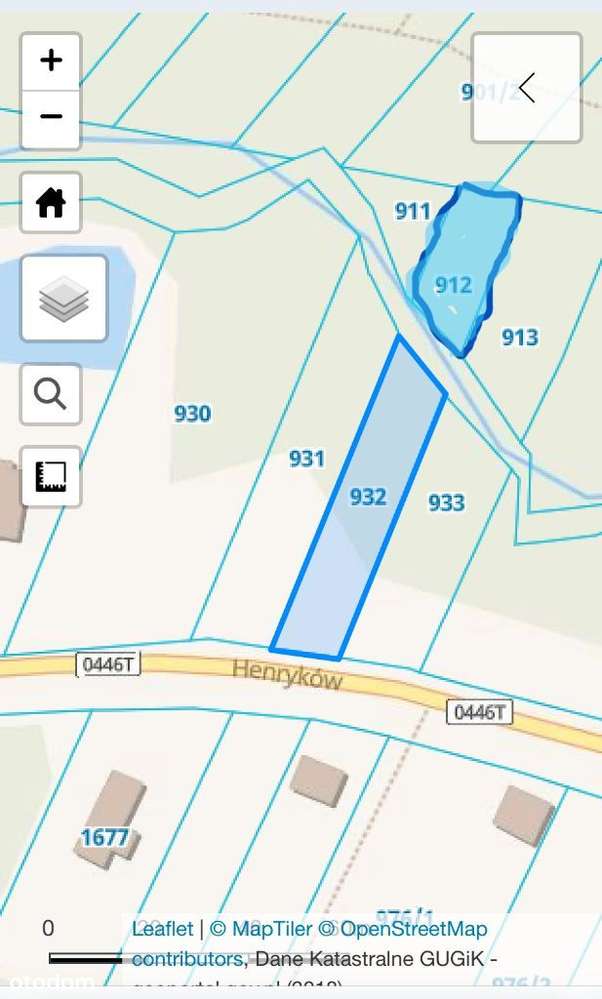This screenshot has width=602, height=999.
Task: Open the Leaflet attribution link
Action: pos(162,929)
